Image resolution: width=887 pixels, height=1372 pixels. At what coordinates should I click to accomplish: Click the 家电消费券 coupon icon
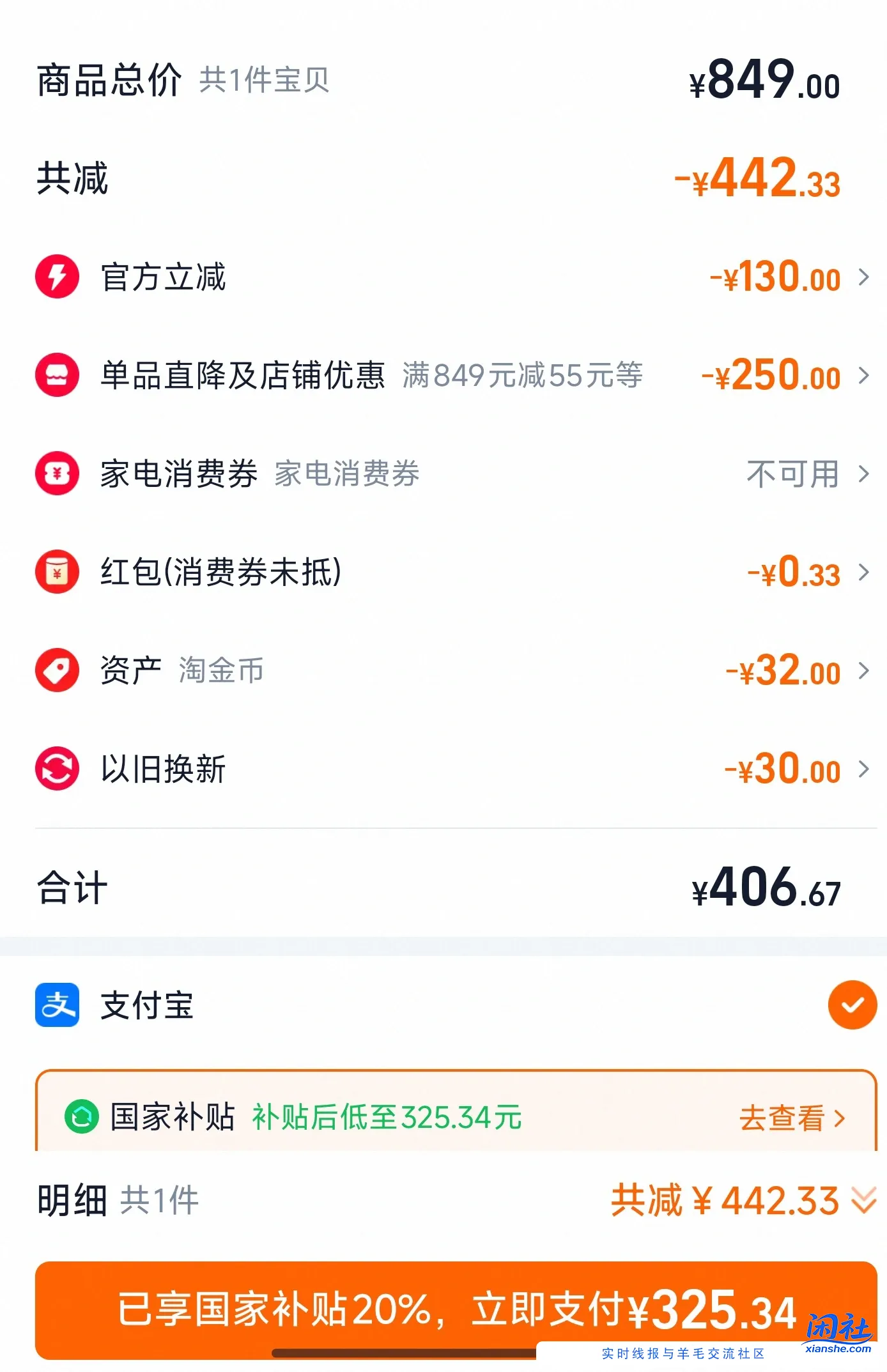coord(58,474)
